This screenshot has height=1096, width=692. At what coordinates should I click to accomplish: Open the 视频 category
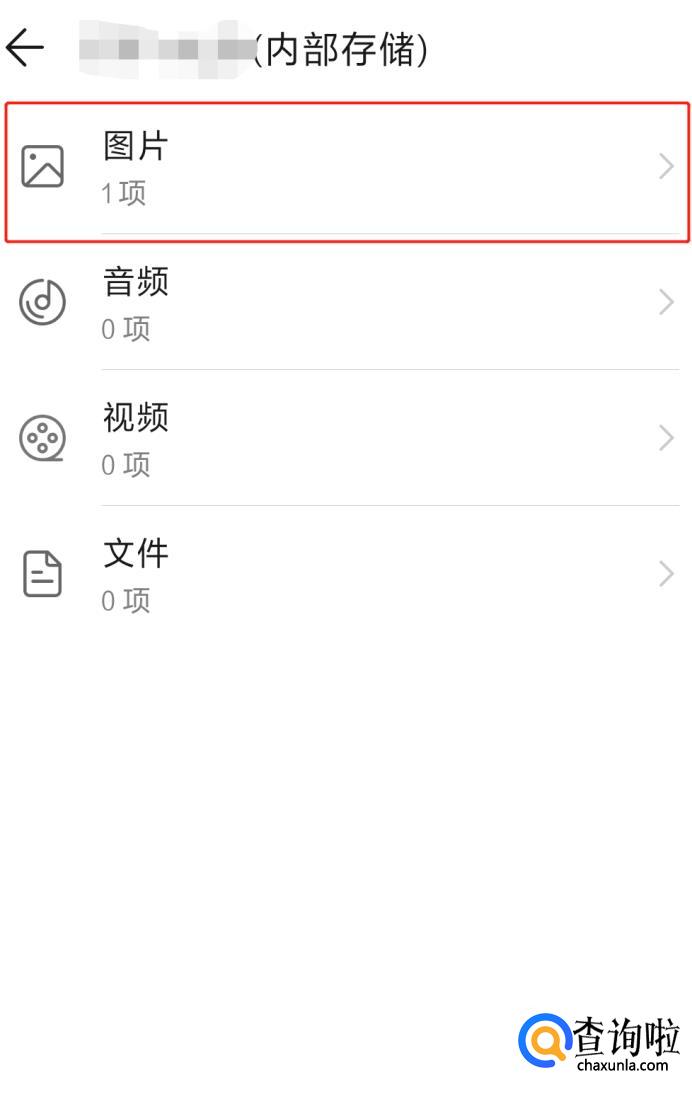click(346, 438)
